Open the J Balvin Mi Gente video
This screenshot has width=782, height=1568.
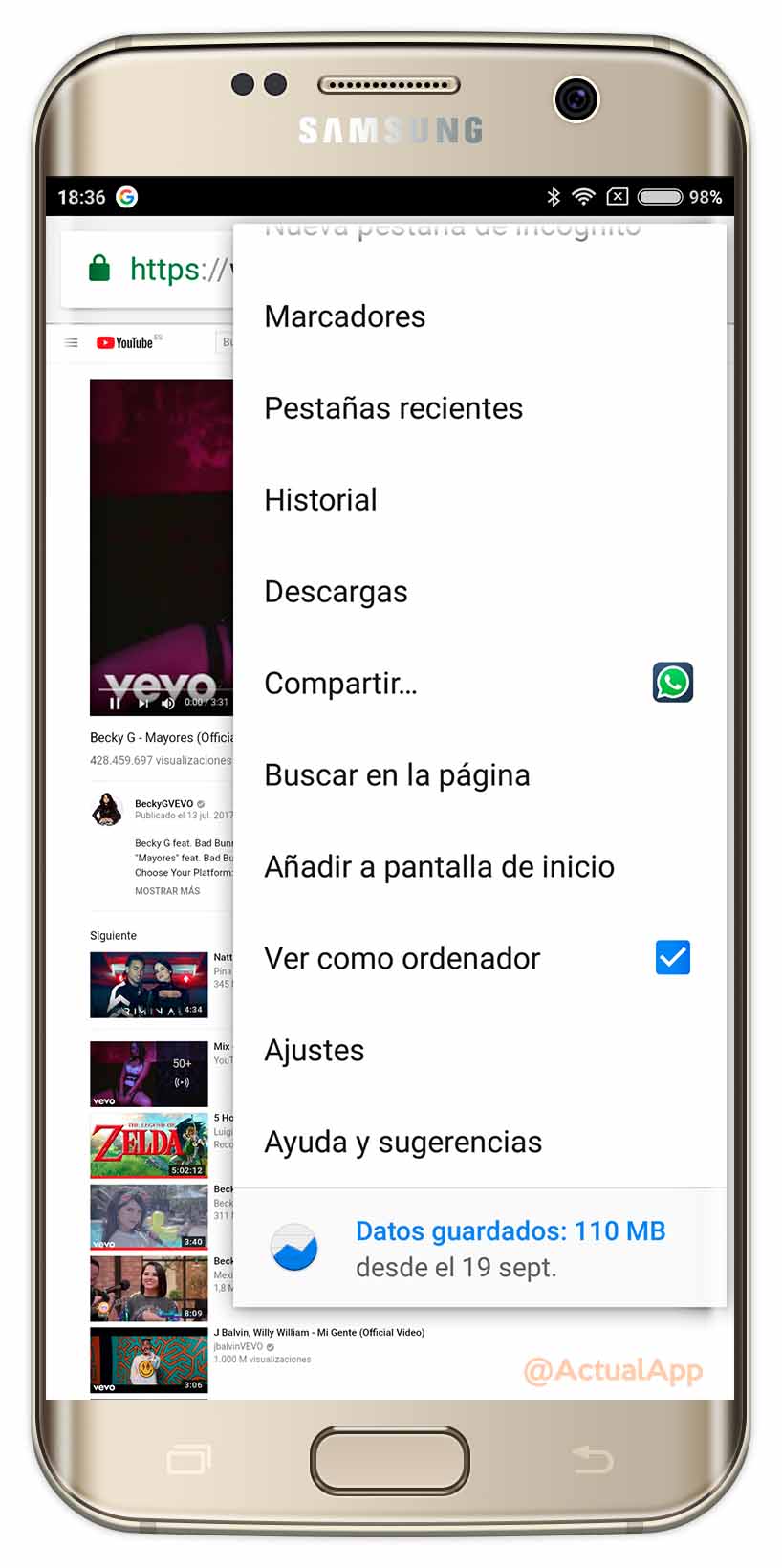click(x=318, y=1332)
